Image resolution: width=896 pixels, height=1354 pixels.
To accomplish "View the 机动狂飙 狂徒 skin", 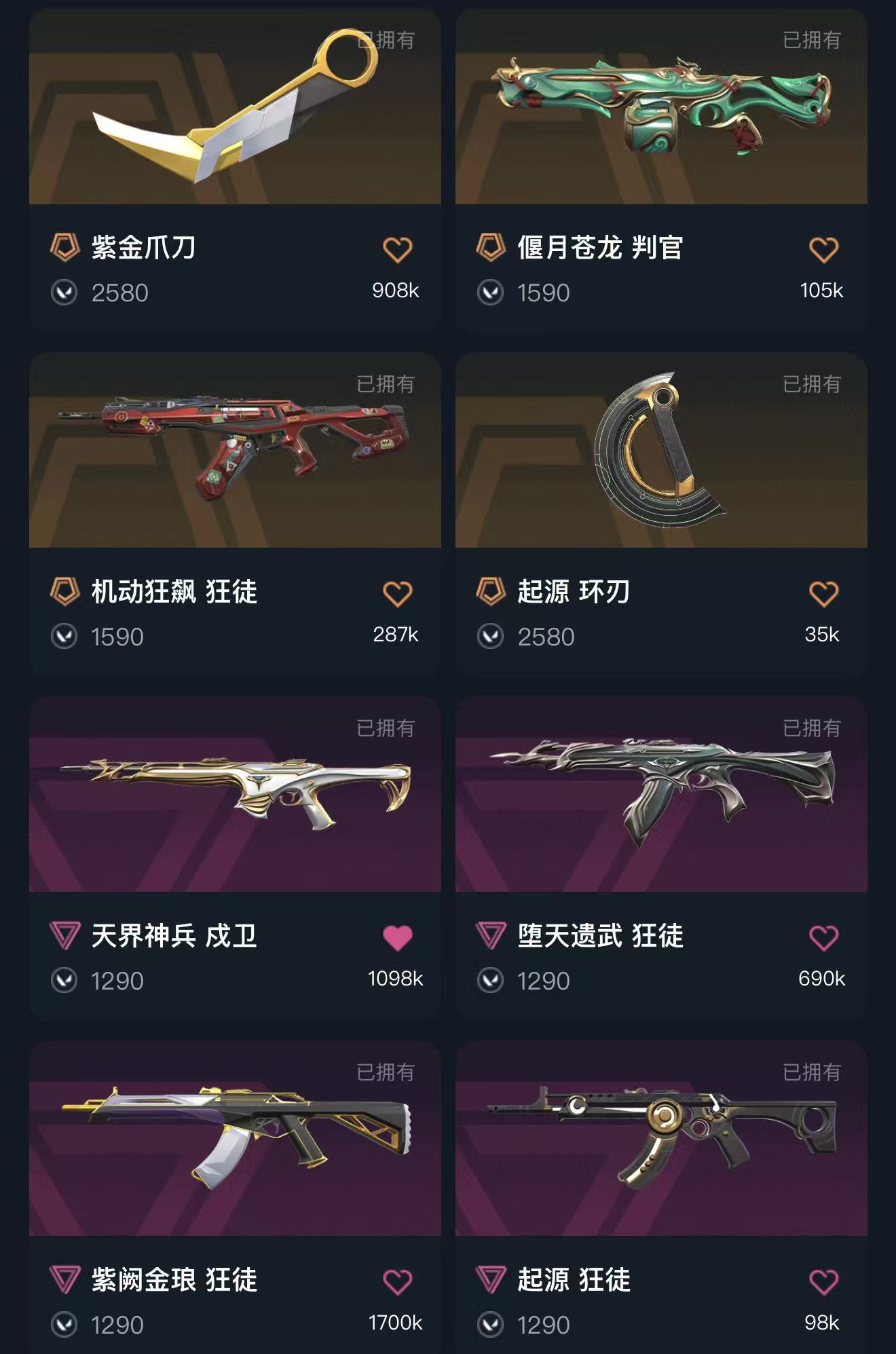I will (x=235, y=514).
